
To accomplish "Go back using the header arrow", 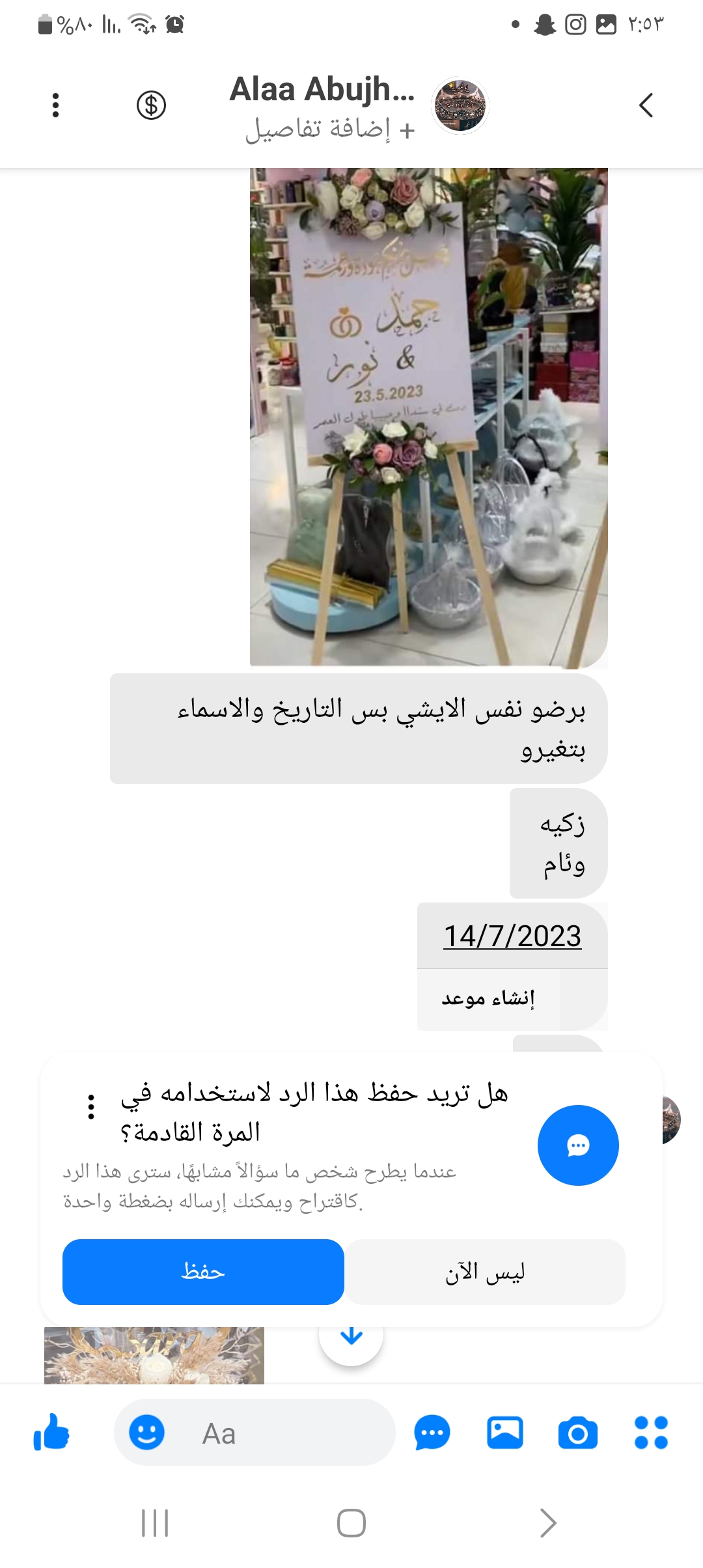I will 646,105.
